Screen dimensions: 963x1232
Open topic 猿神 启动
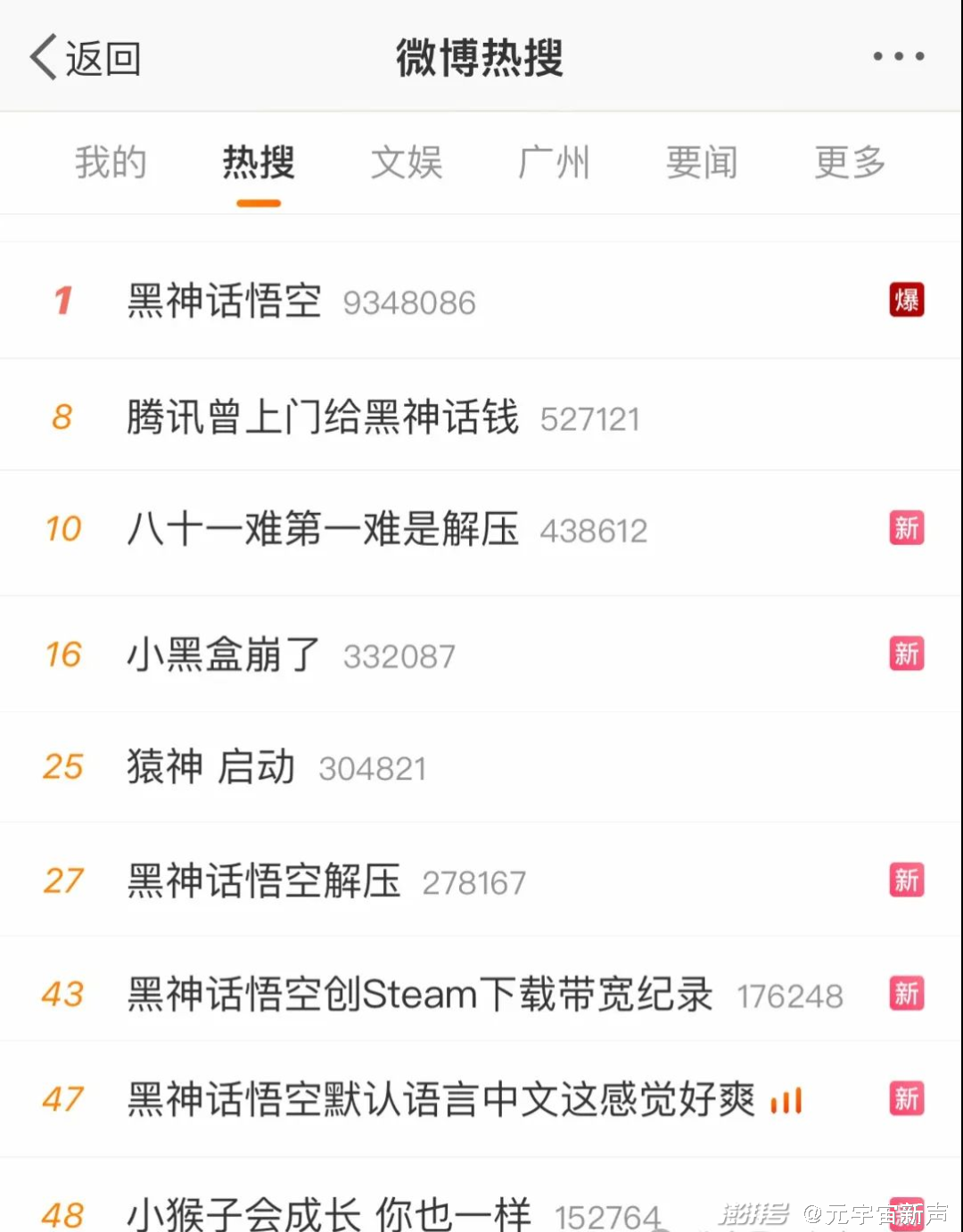210,767
